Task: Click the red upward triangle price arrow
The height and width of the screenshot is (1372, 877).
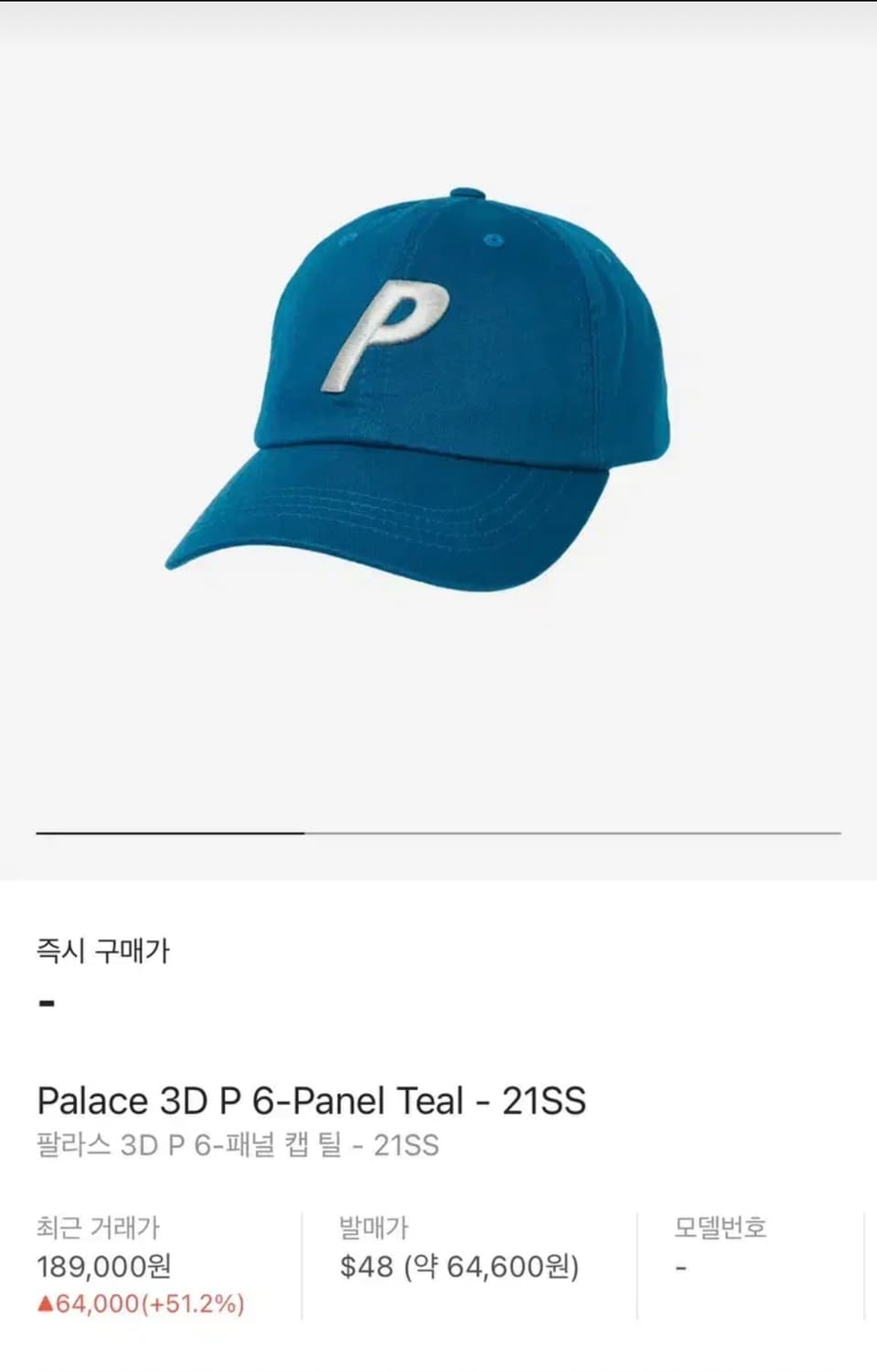Action: [44, 1303]
